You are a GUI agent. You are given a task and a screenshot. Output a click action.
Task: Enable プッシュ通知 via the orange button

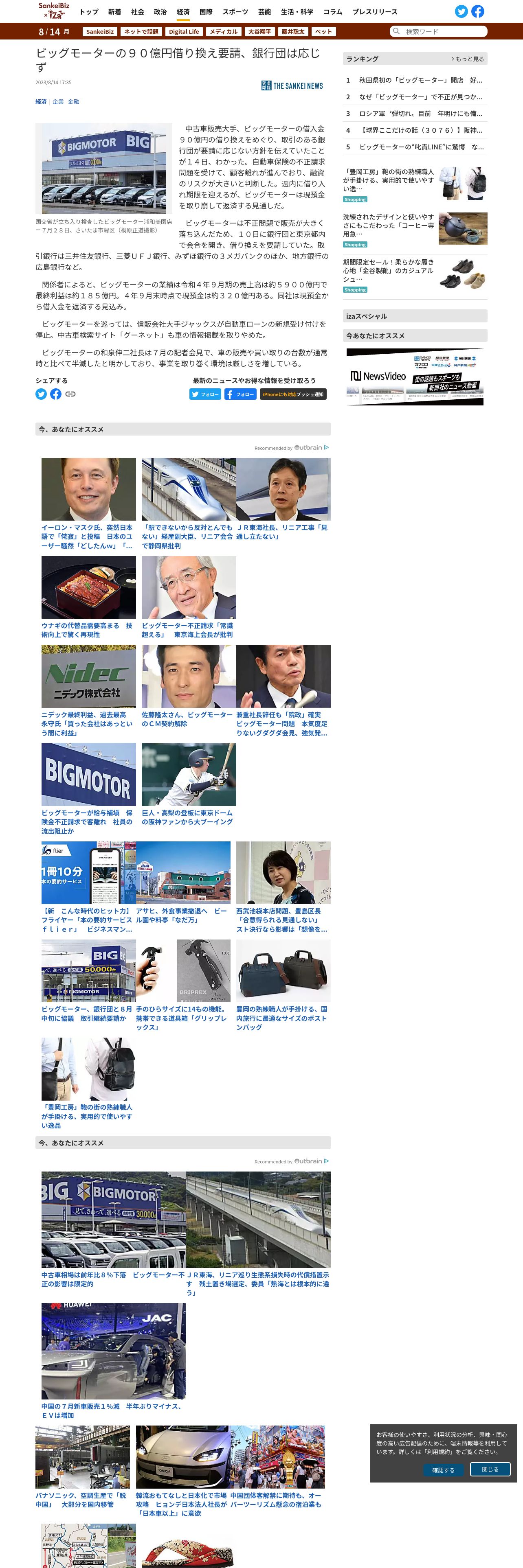click(x=293, y=394)
